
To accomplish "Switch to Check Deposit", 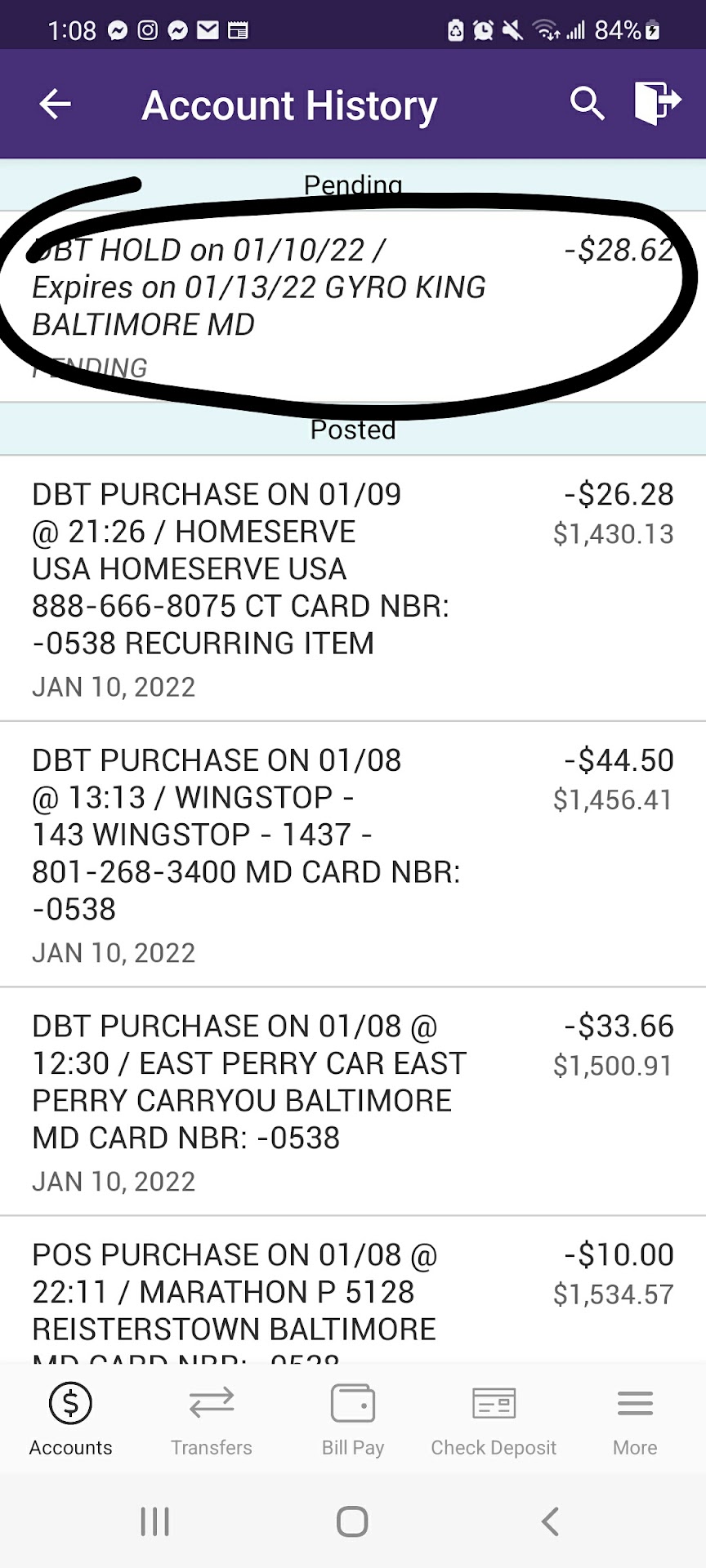I will click(x=494, y=1420).
